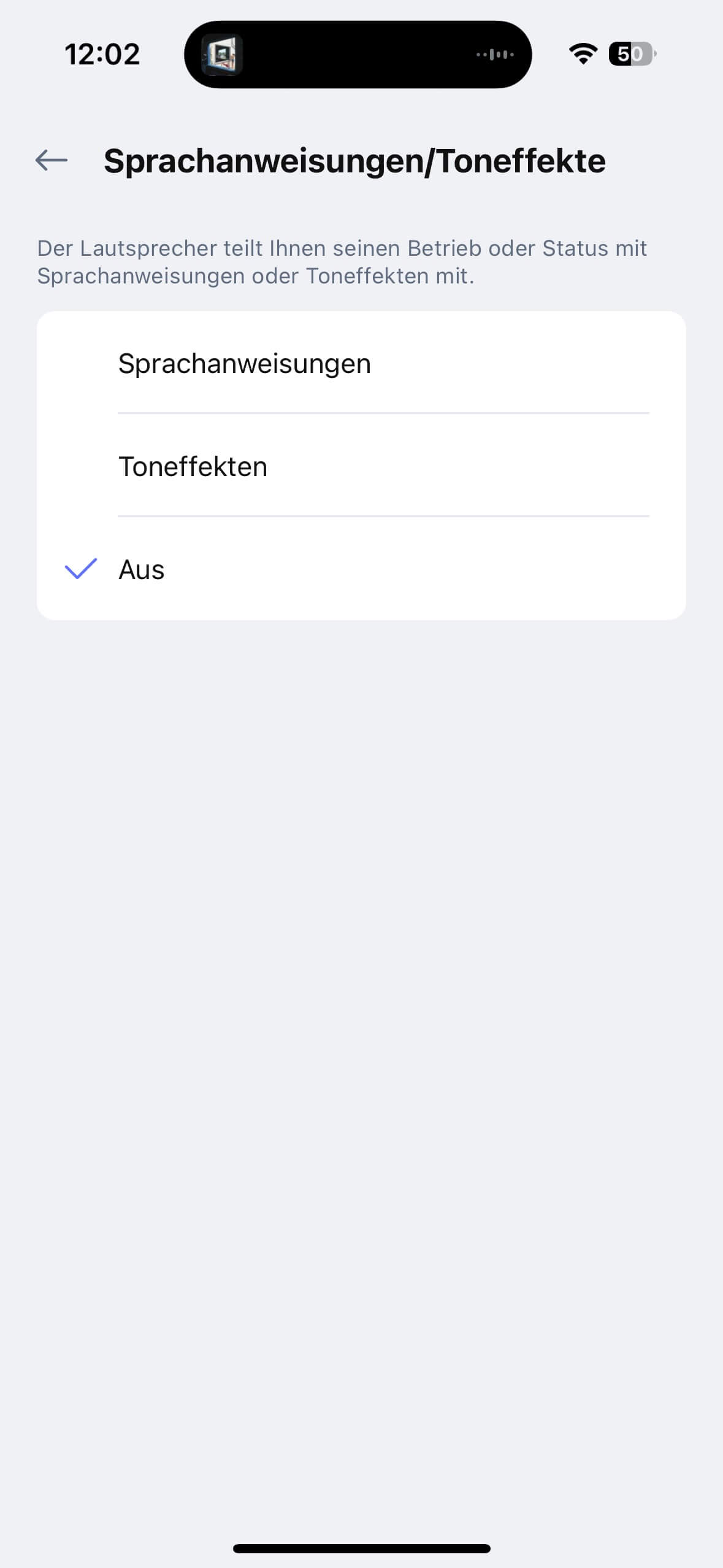Viewport: 723px width, 1568px height.
Task: Select the Sprachanweisungen option
Action: click(362, 364)
